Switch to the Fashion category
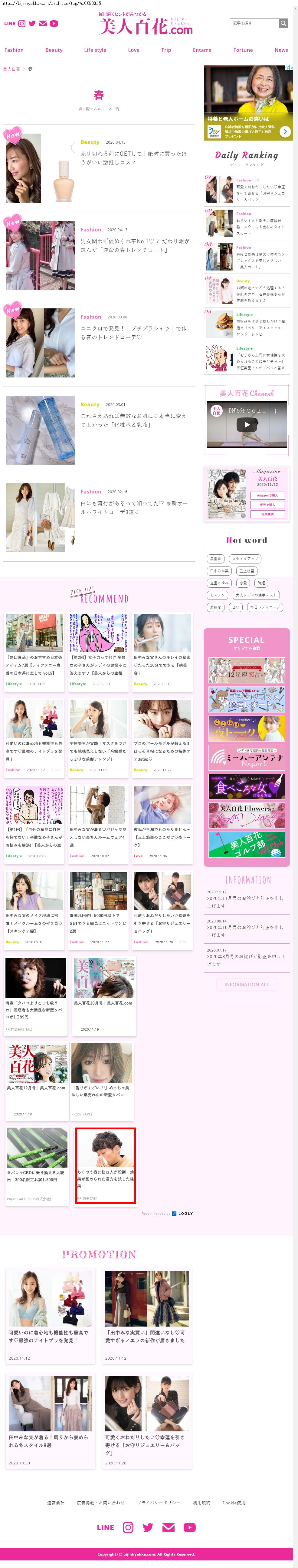 click(x=14, y=50)
